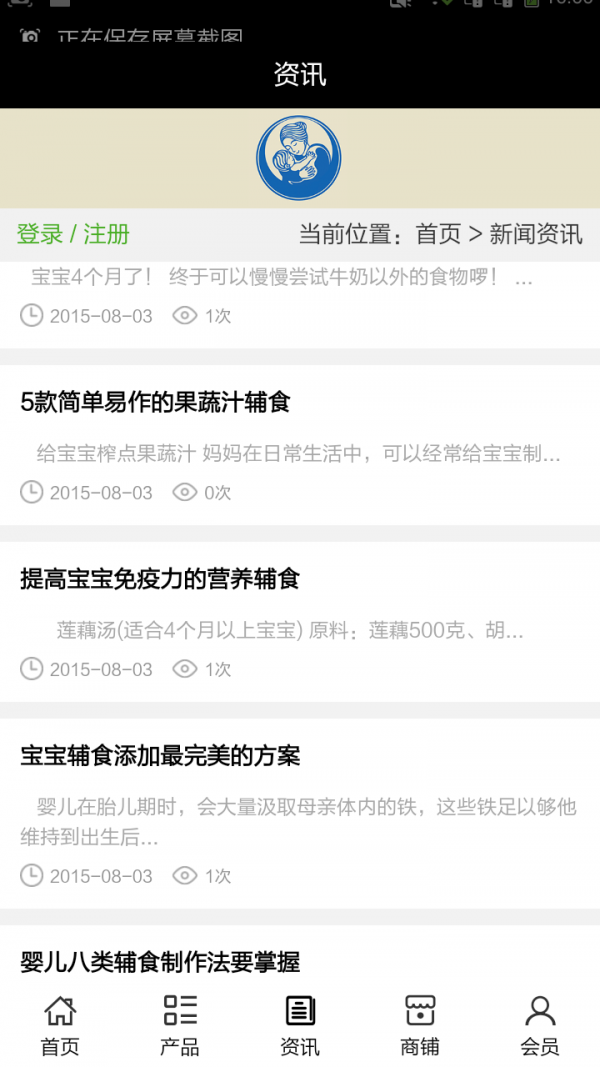Tap the 登录 / 注册 login link

[73, 234]
